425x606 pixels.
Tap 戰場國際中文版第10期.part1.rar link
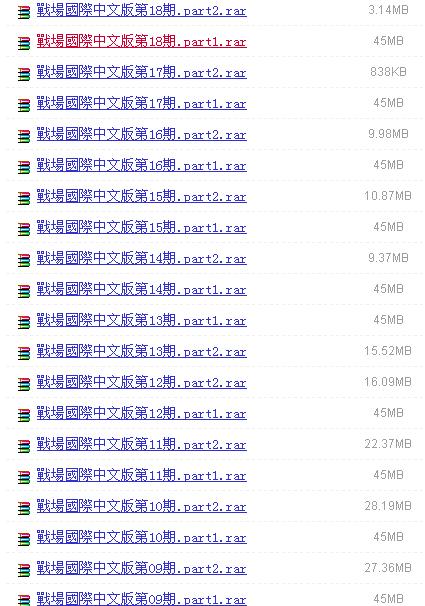point(141,537)
